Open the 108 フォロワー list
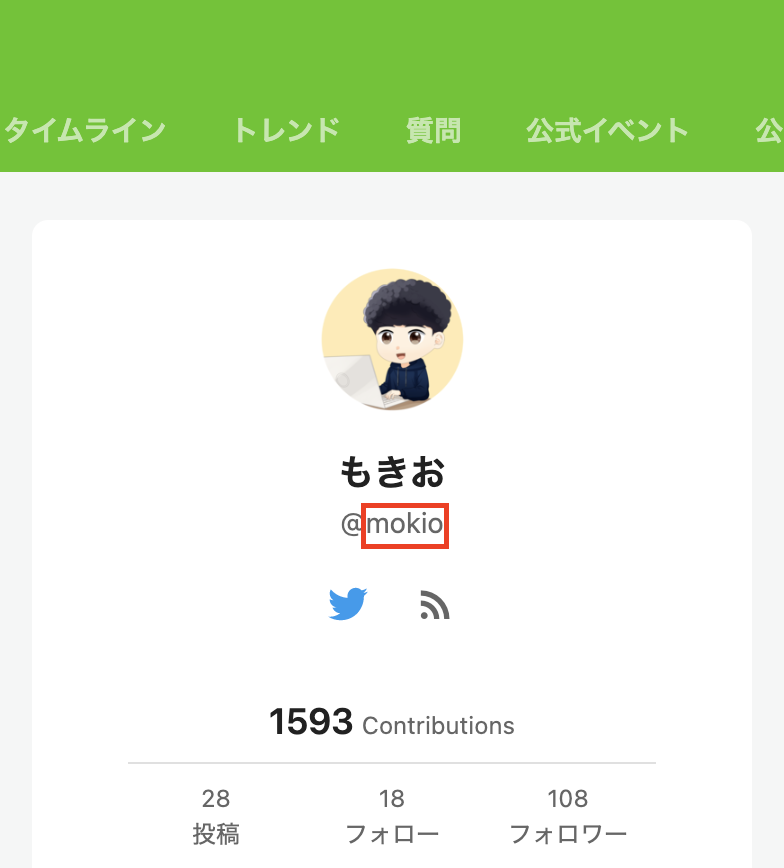Viewport: 784px width, 868px height. (568, 816)
